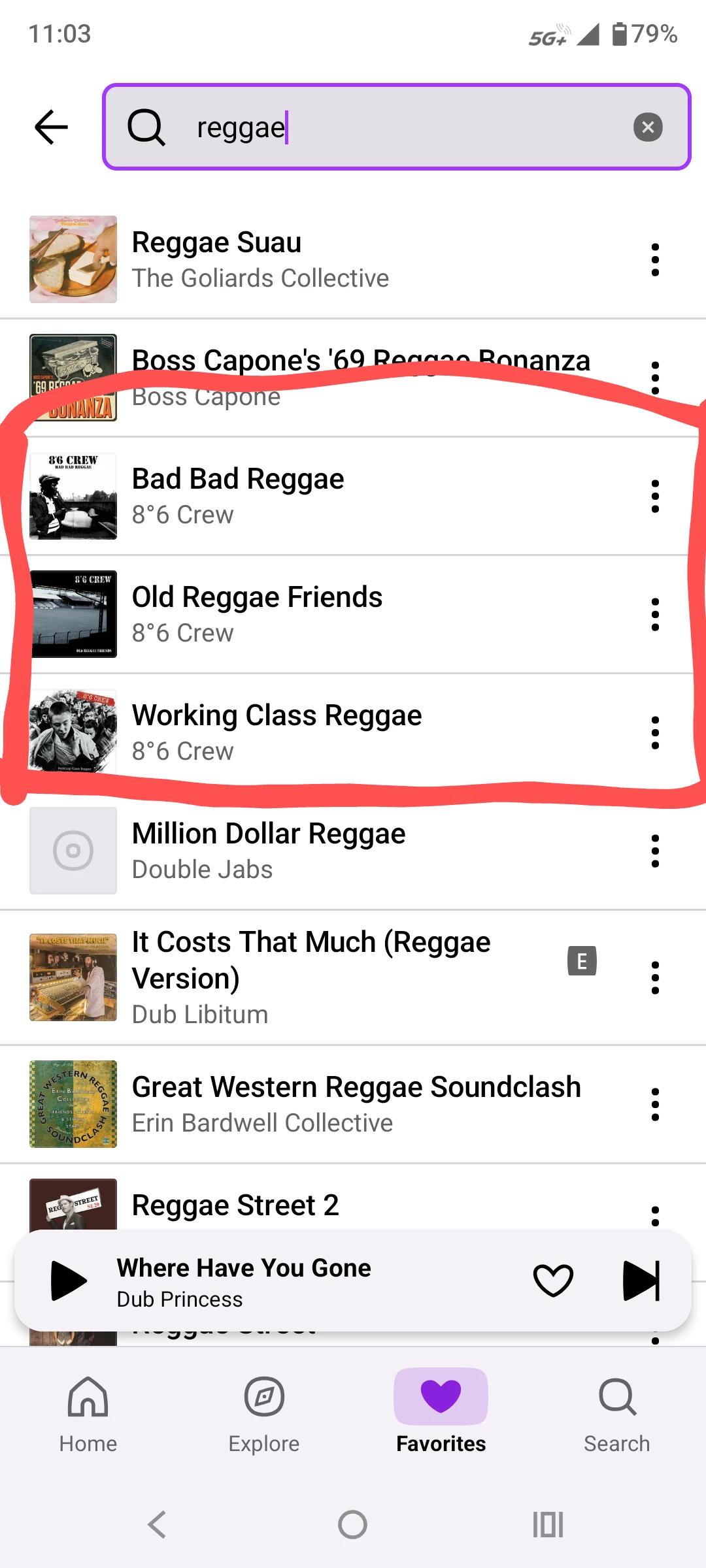Open options for Great Western Reggae Soundclash
The image size is (706, 1568).
(x=654, y=1104)
